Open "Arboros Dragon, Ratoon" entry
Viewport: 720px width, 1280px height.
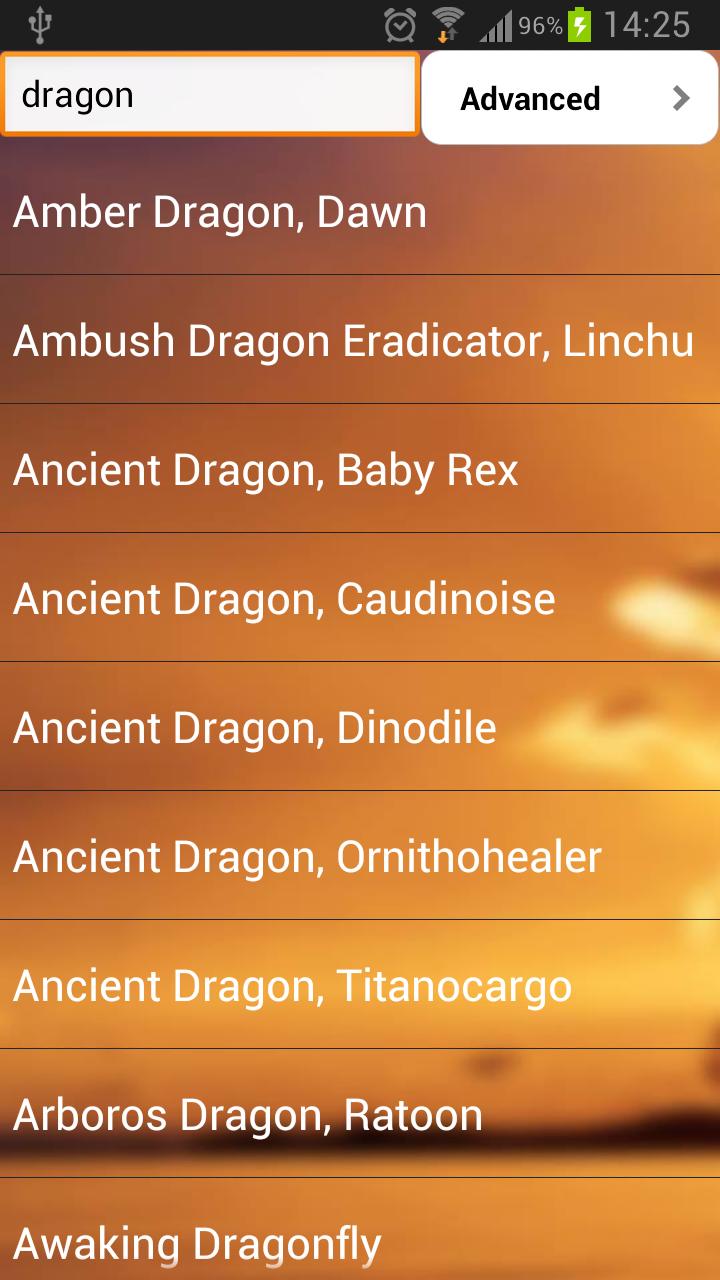pos(360,1114)
